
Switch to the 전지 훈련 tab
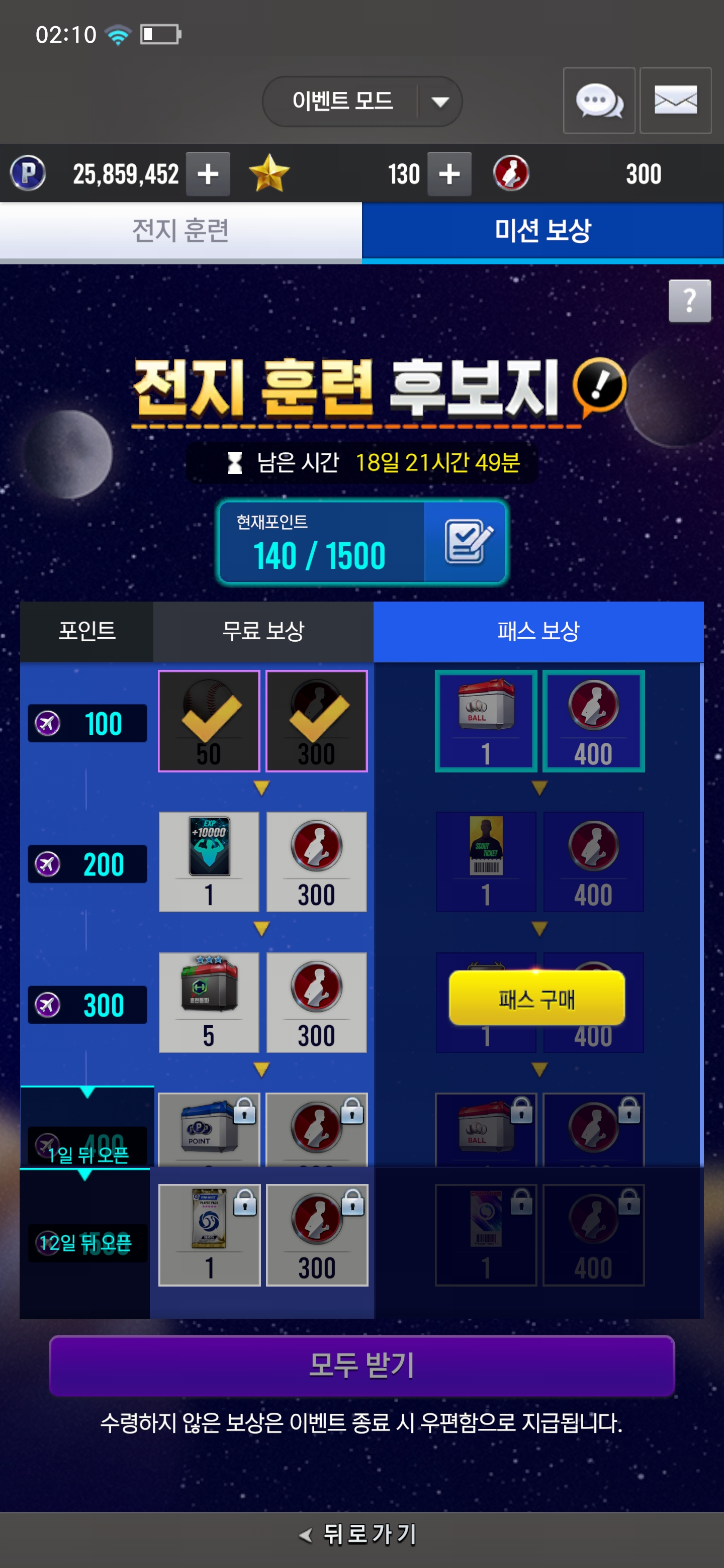pyautogui.click(x=181, y=231)
